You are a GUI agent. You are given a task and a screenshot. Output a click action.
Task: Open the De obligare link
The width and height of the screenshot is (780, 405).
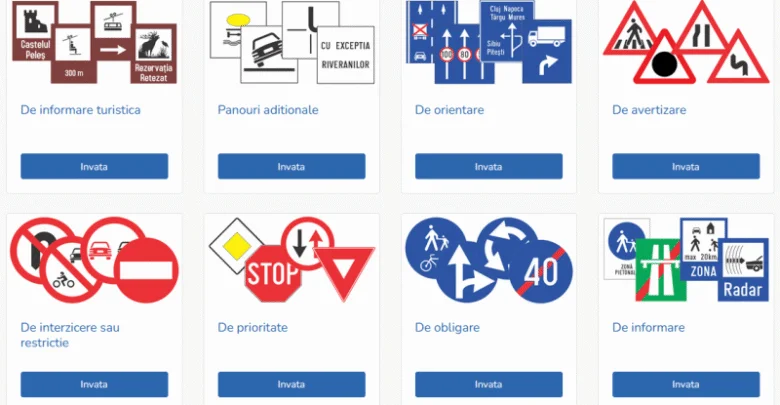coord(447,327)
